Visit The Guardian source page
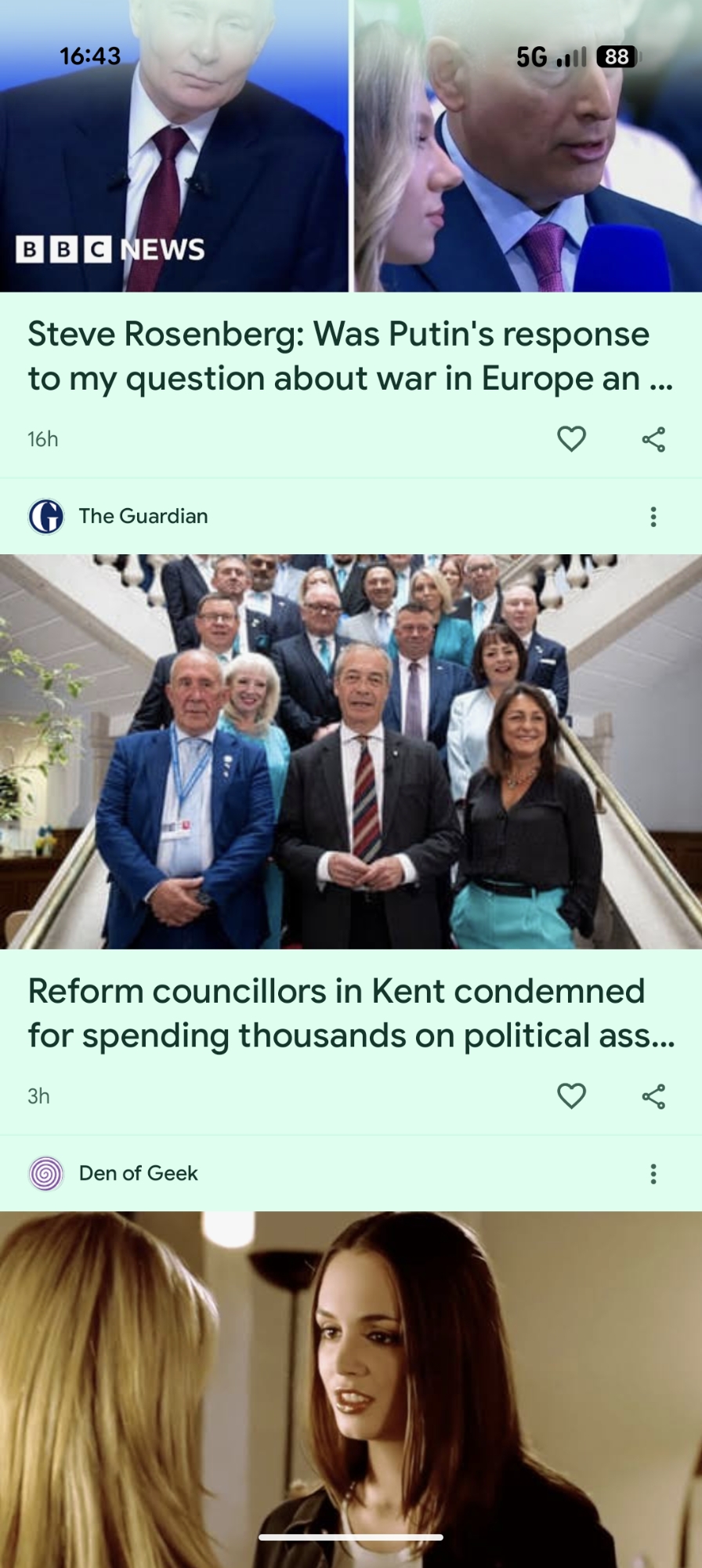The image size is (702, 1568). coord(143,517)
